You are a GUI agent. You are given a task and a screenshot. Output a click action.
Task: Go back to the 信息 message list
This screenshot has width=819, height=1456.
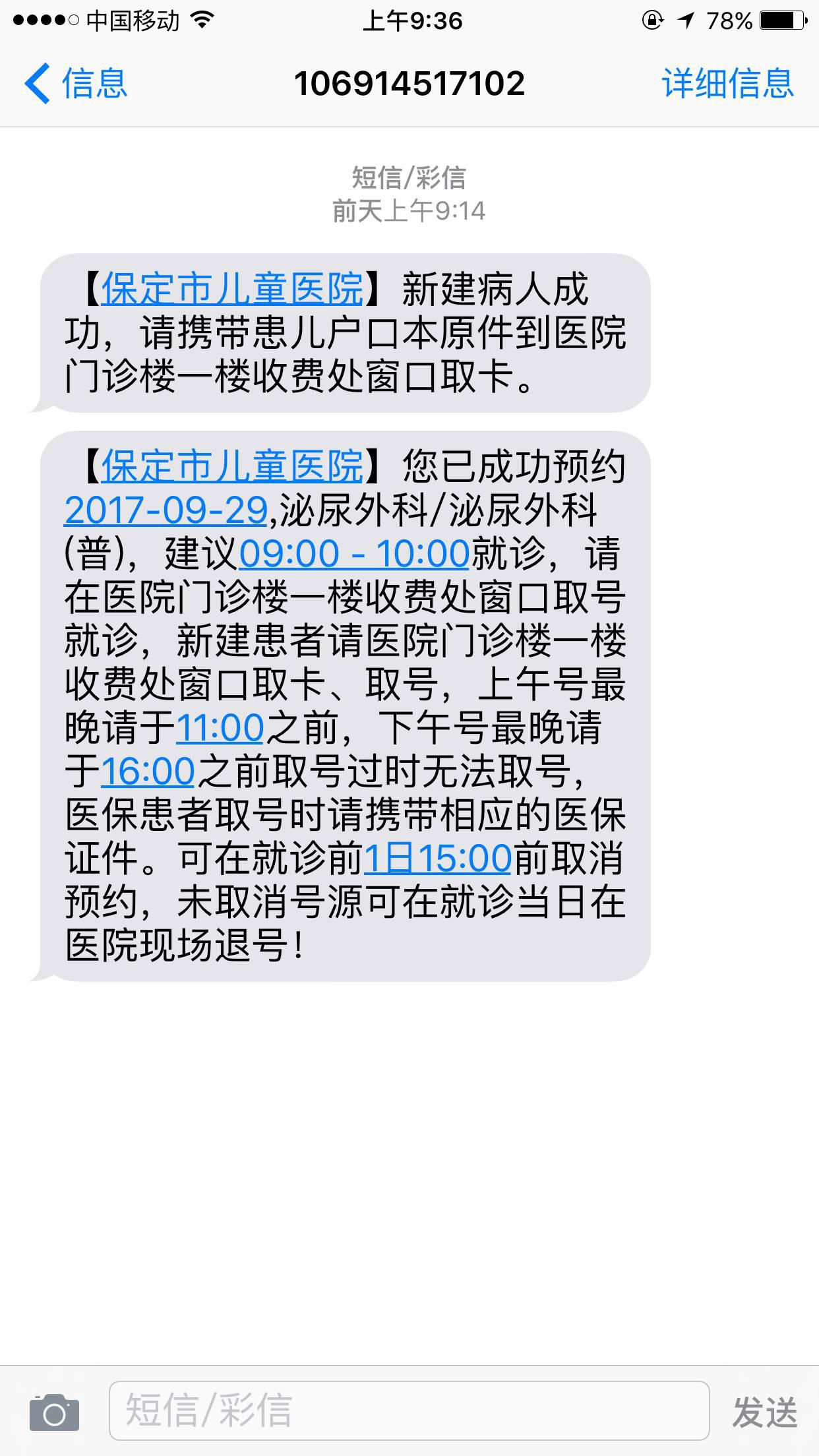(x=76, y=84)
